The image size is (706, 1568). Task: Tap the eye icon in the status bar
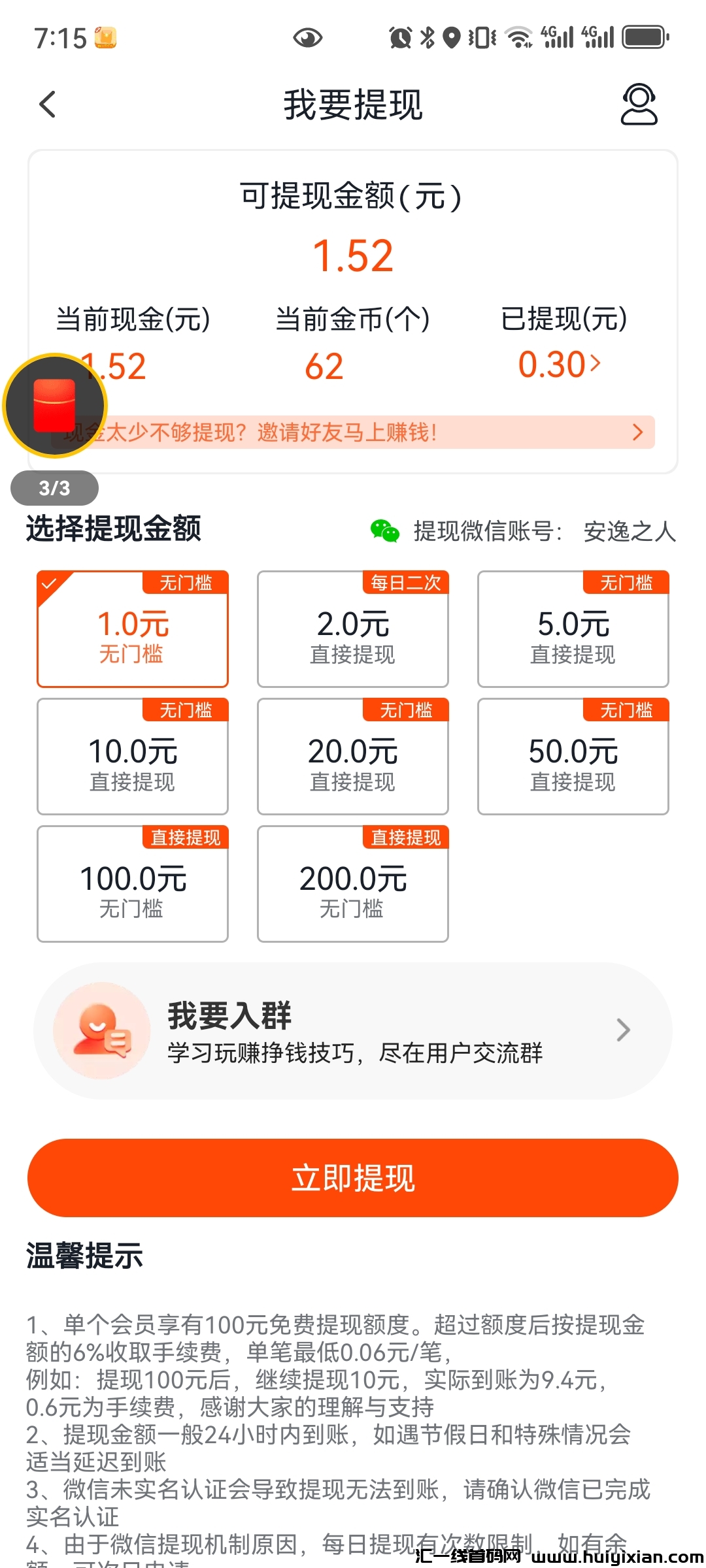click(x=309, y=37)
